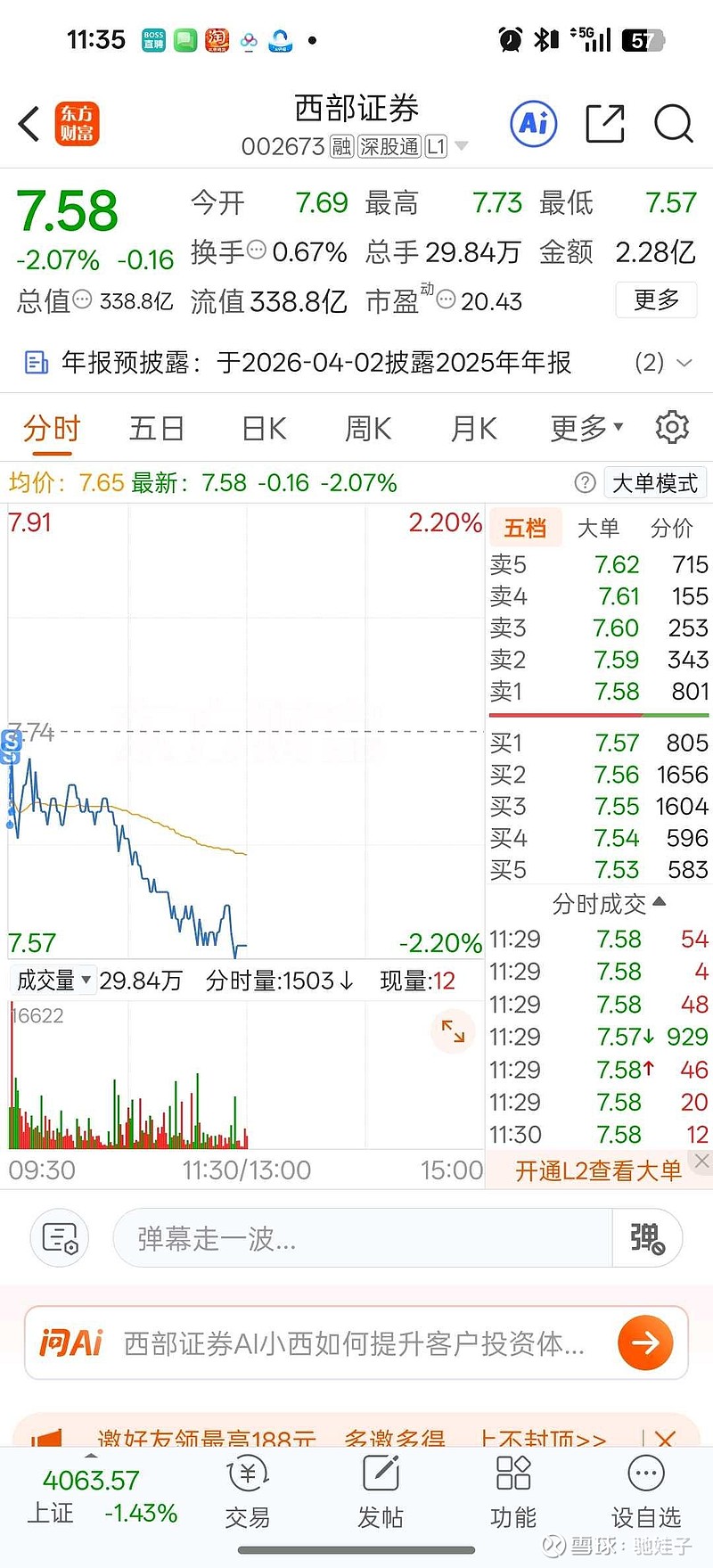Dismiss the 开通L2查看大单 banner
The width and height of the screenshot is (713, 1568).
point(701,1161)
